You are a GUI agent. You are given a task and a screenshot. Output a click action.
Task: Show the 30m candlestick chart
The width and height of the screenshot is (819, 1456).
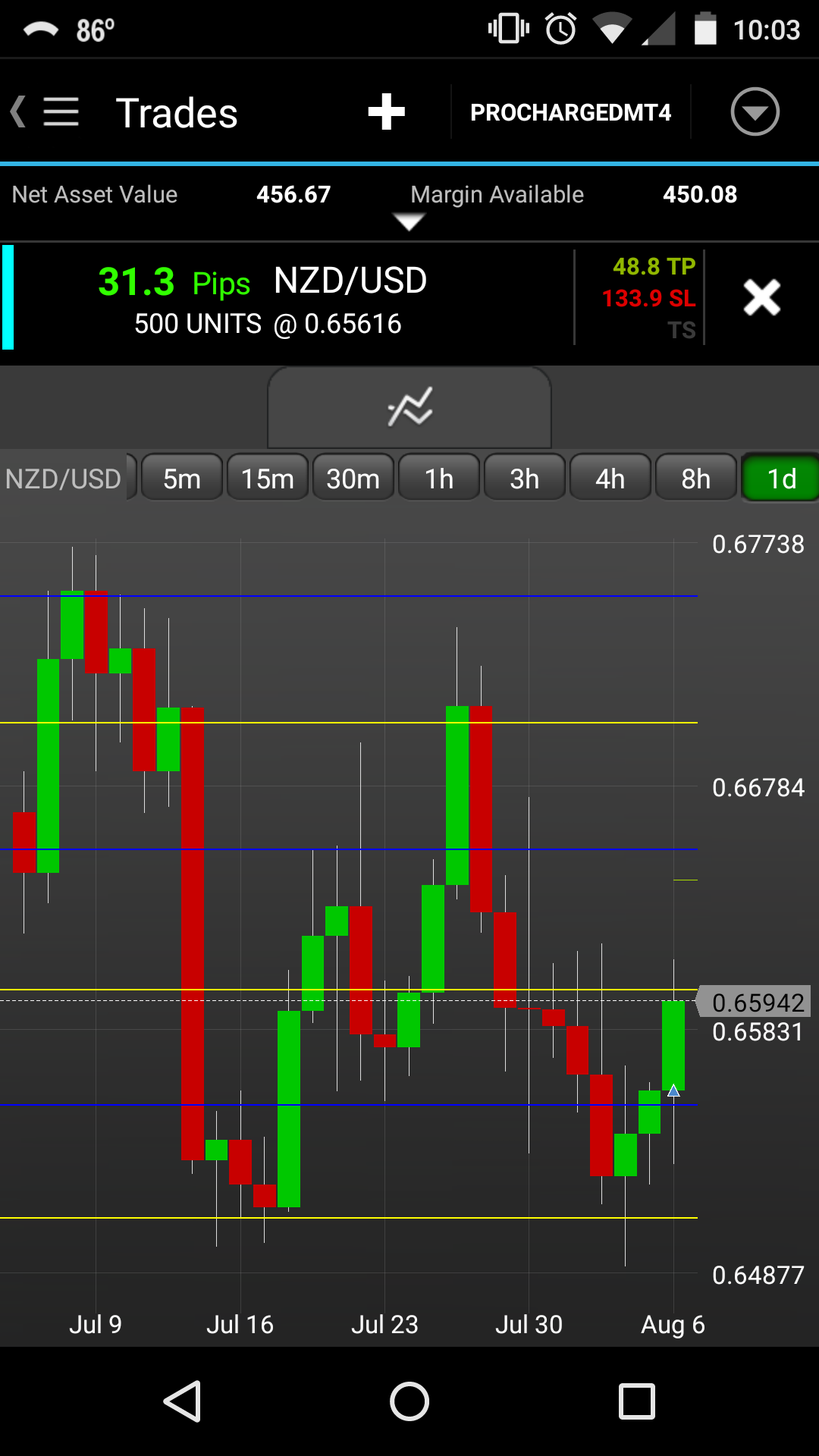coord(353,479)
